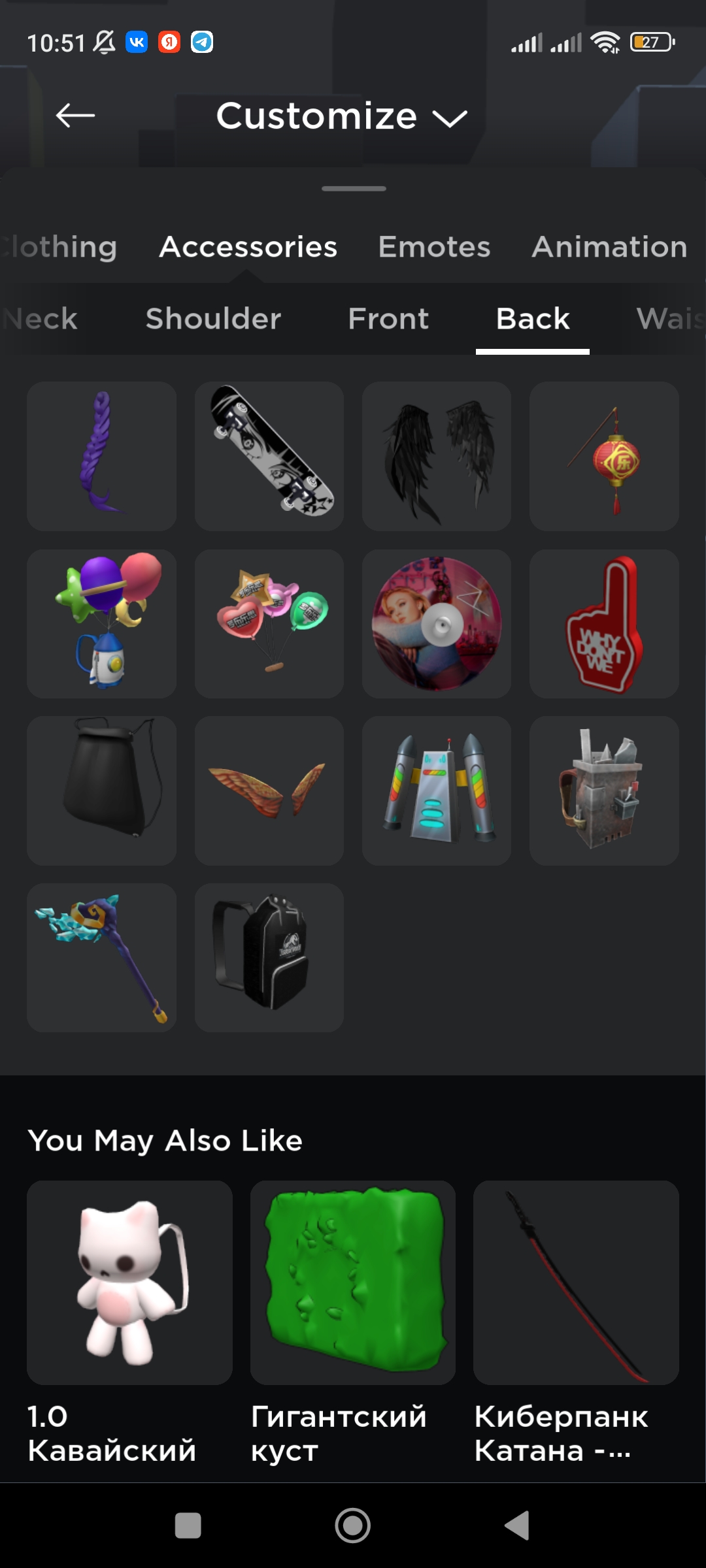Equip the black feathered wings

click(437, 456)
